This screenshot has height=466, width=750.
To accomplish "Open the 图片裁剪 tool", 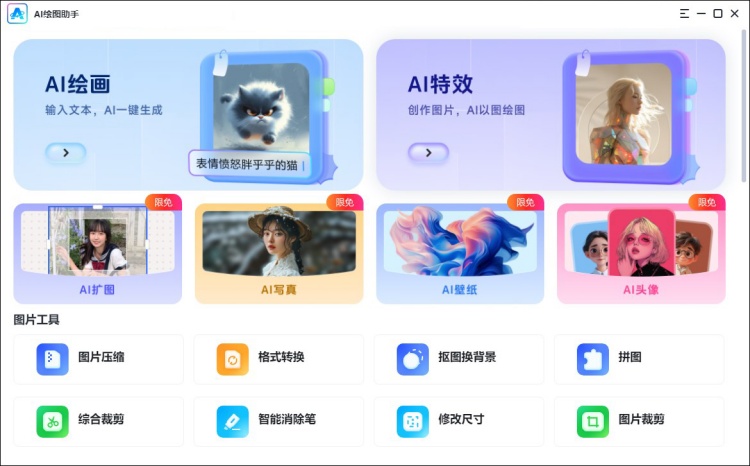I will (x=638, y=421).
